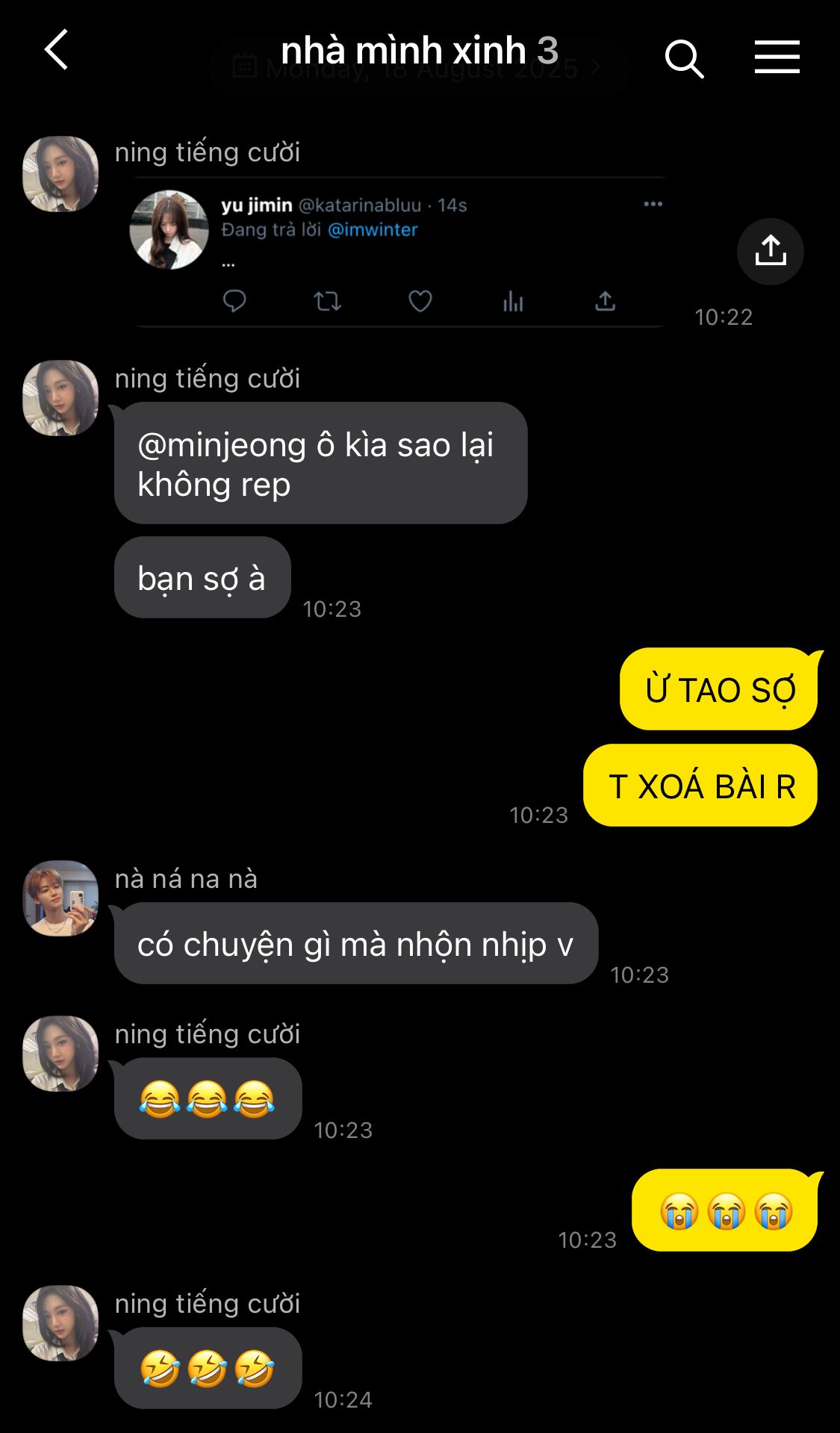The height and width of the screenshot is (1433, 840).
Task: Go back from the group chat
Action: coord(57,50)
